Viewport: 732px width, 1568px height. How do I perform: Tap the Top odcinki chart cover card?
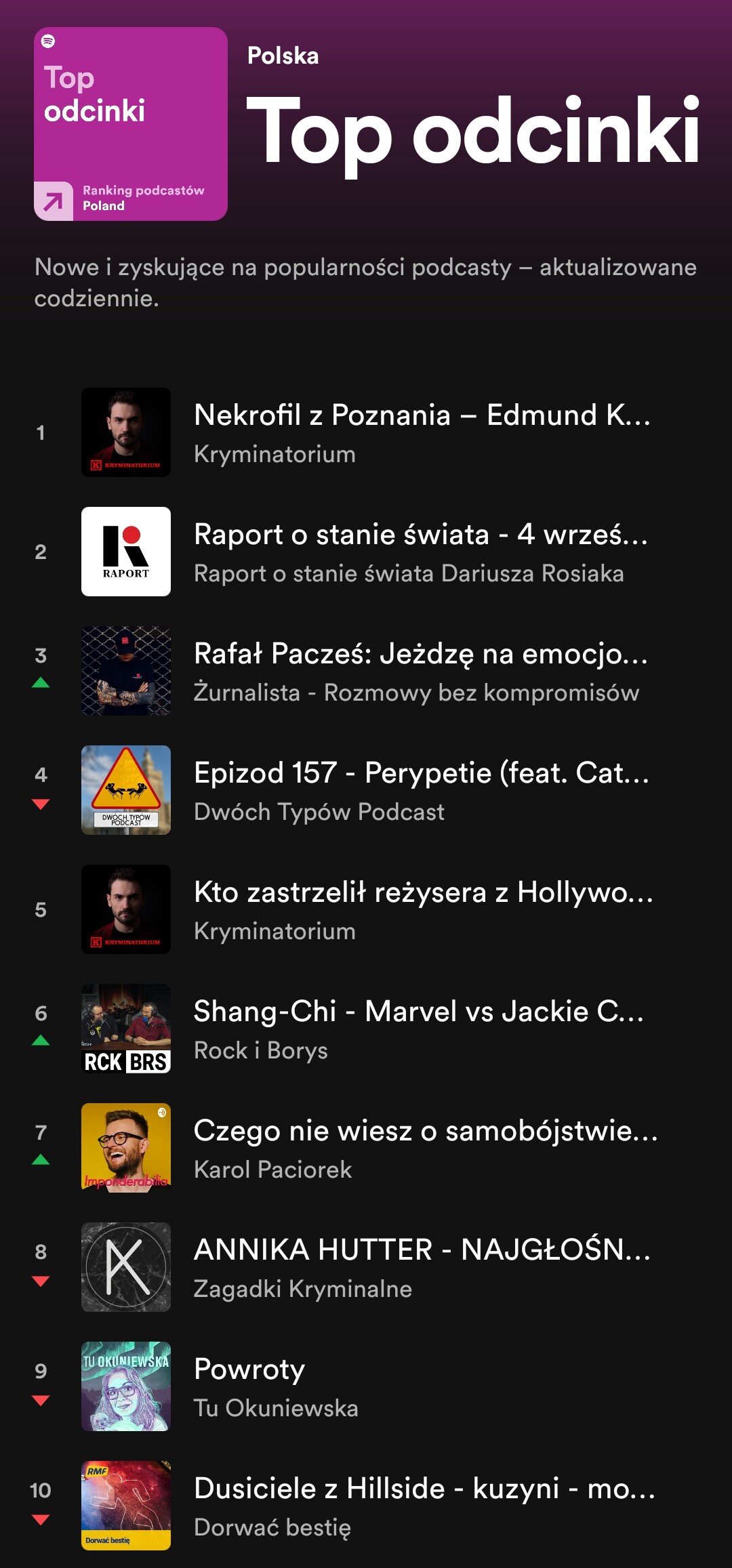pyautogui.click(x=131, y=124)
